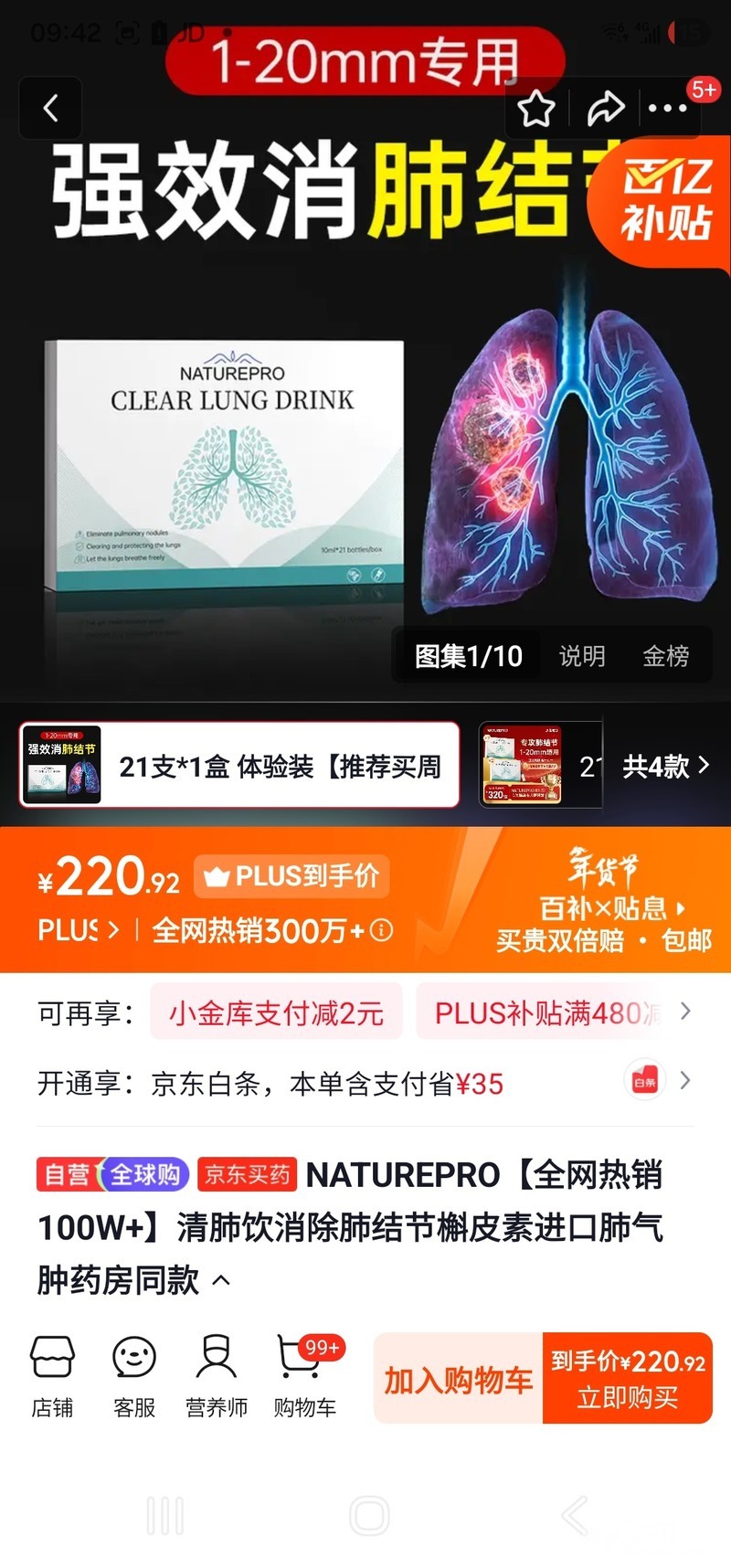Consult the 营养师 nutritionist

[217, 1376]
